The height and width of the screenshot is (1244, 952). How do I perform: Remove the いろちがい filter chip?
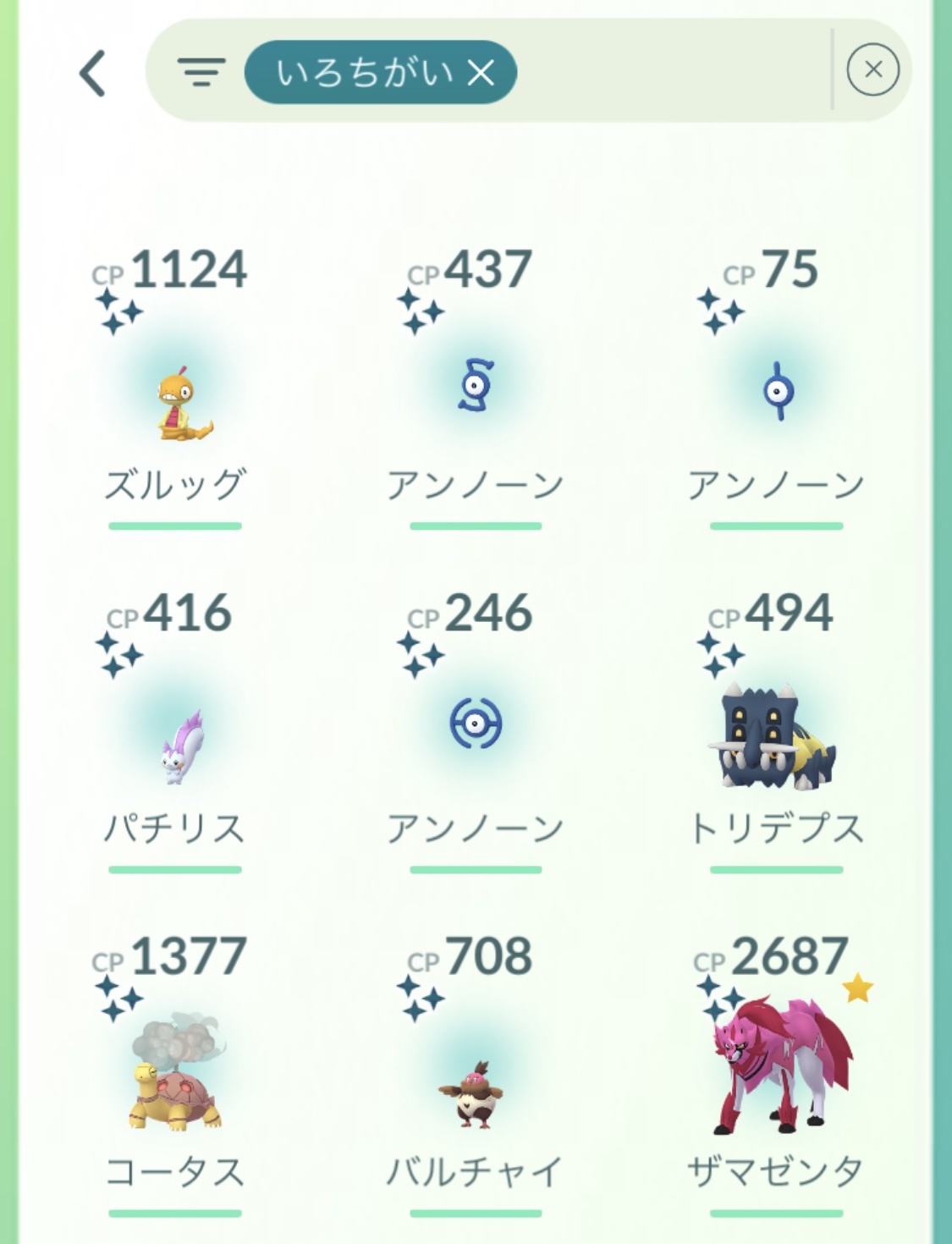482,73
